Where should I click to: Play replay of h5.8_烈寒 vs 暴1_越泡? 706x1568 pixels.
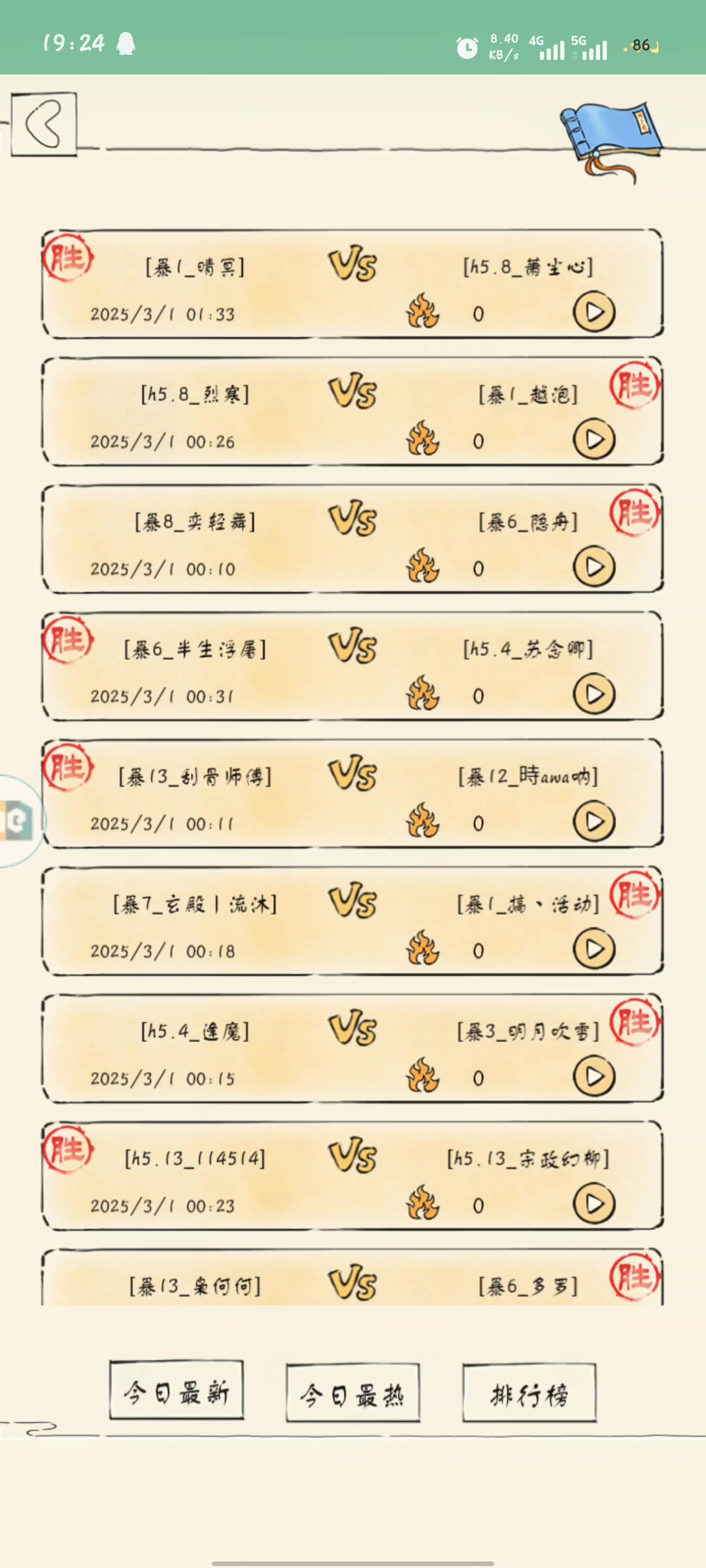click(x=594, y=440)
